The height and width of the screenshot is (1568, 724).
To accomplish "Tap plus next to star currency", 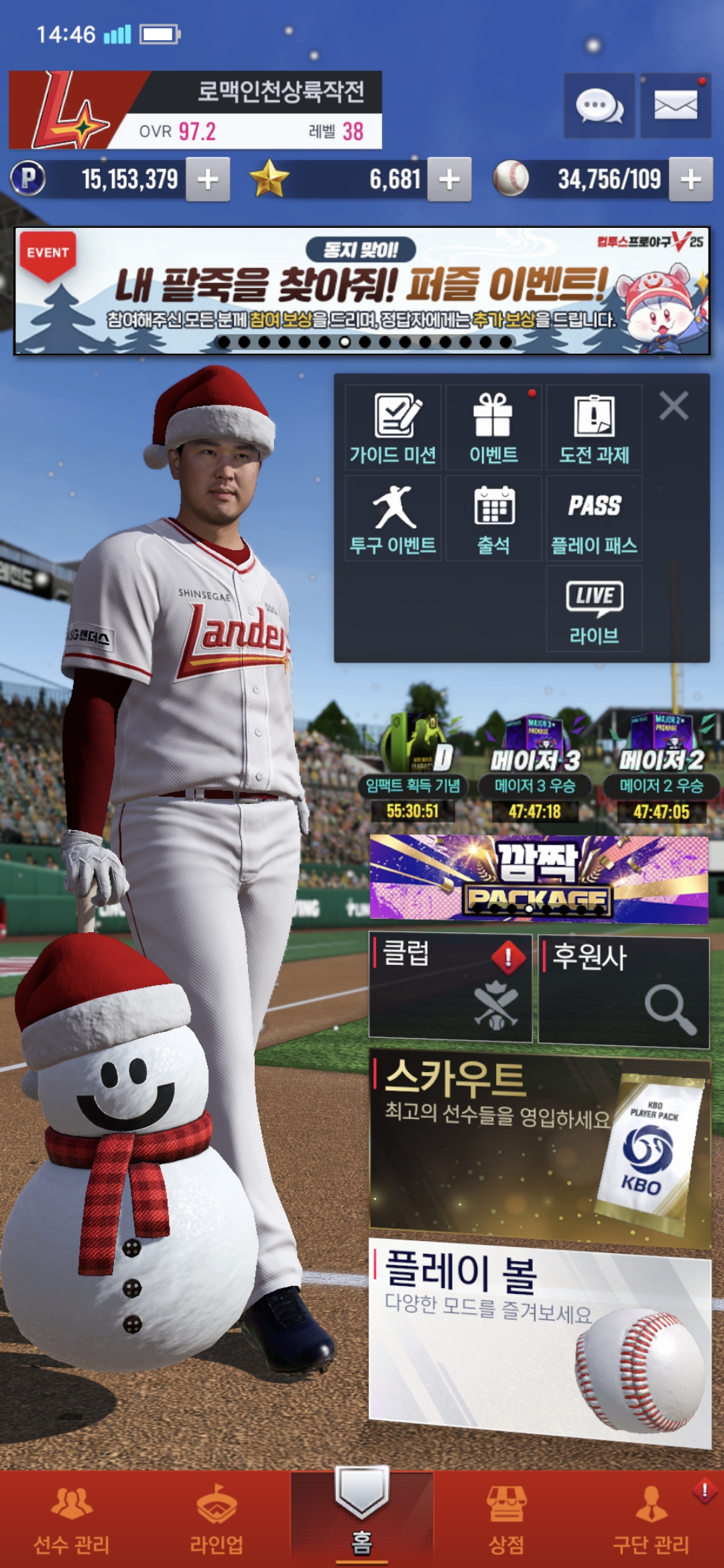I will point(449,180).
